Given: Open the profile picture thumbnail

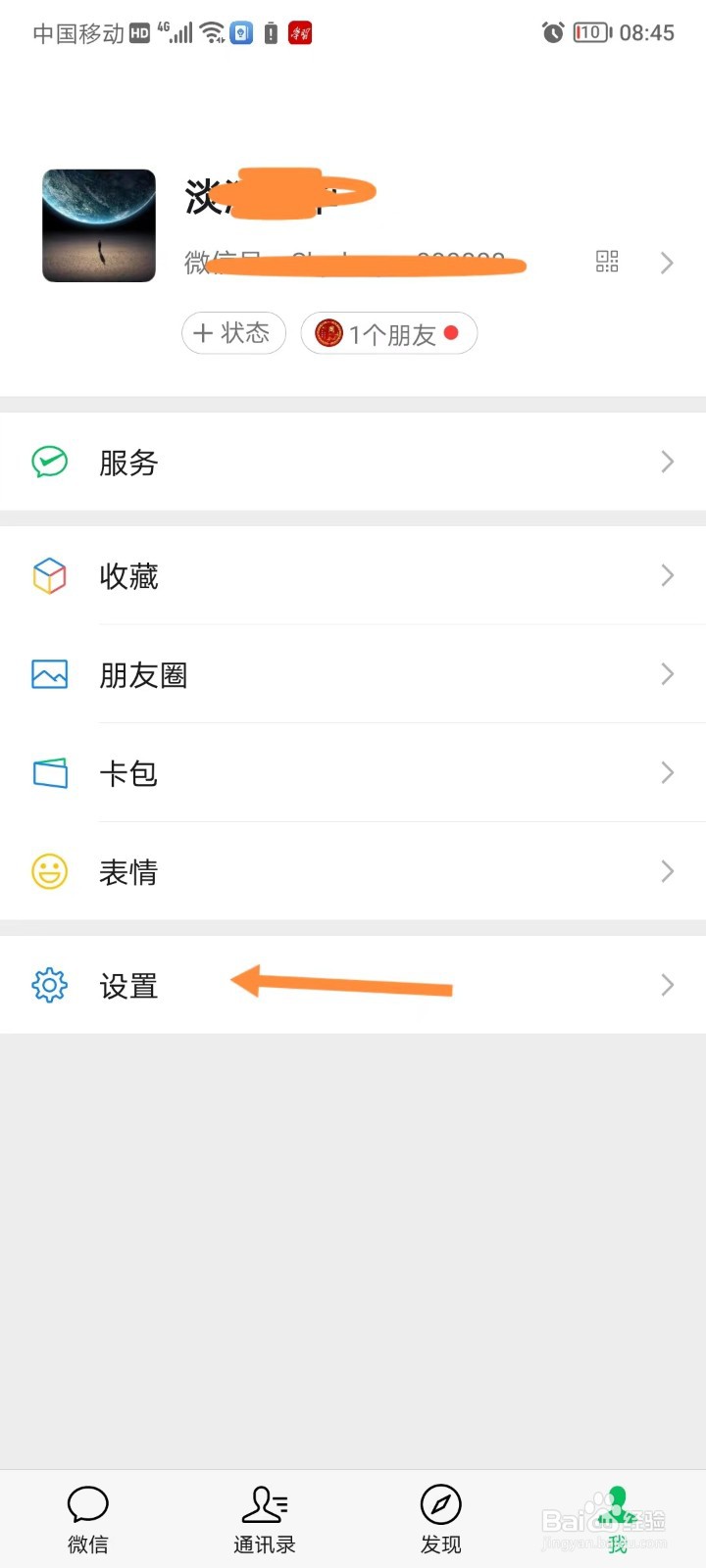Looking at the screenshot, I should (98, 225).
